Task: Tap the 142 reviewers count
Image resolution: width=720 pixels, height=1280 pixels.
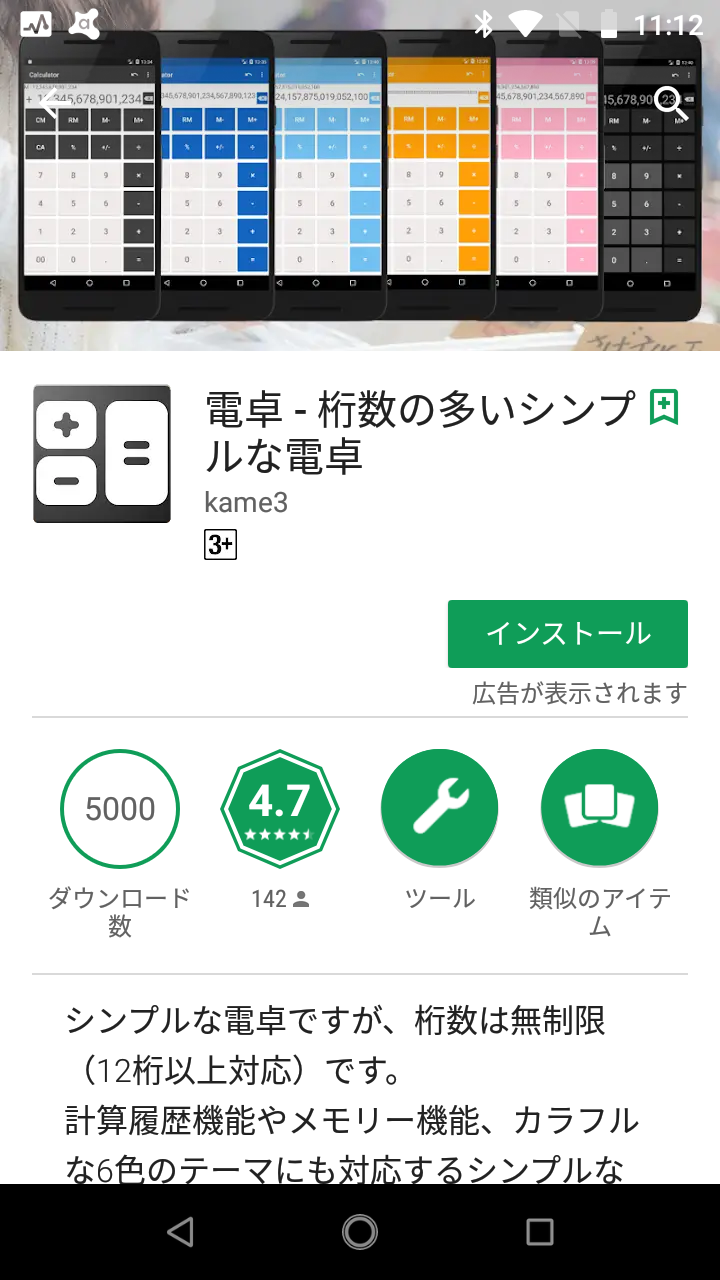Action: pos(281,899)
